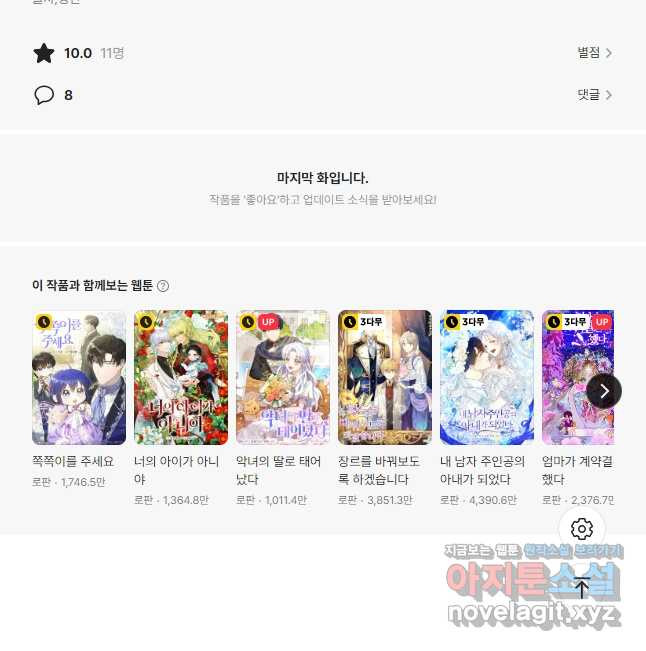Image resolution: width=646 pixels, height=651 pixels.
Task: Open viewer settings gear button
Action: pyautogui.click(x=582, y=529)
